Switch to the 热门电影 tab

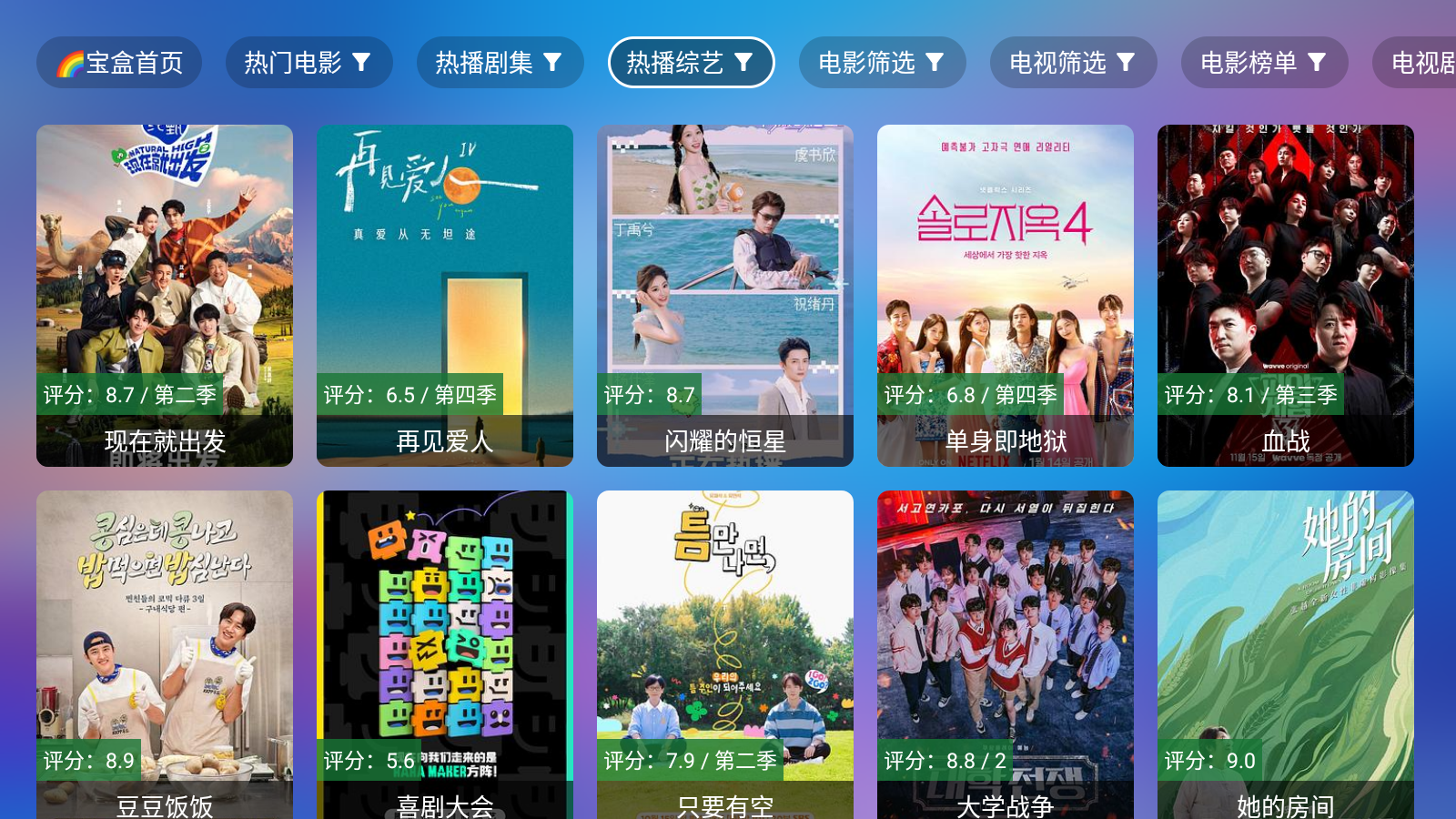point(308,63)
